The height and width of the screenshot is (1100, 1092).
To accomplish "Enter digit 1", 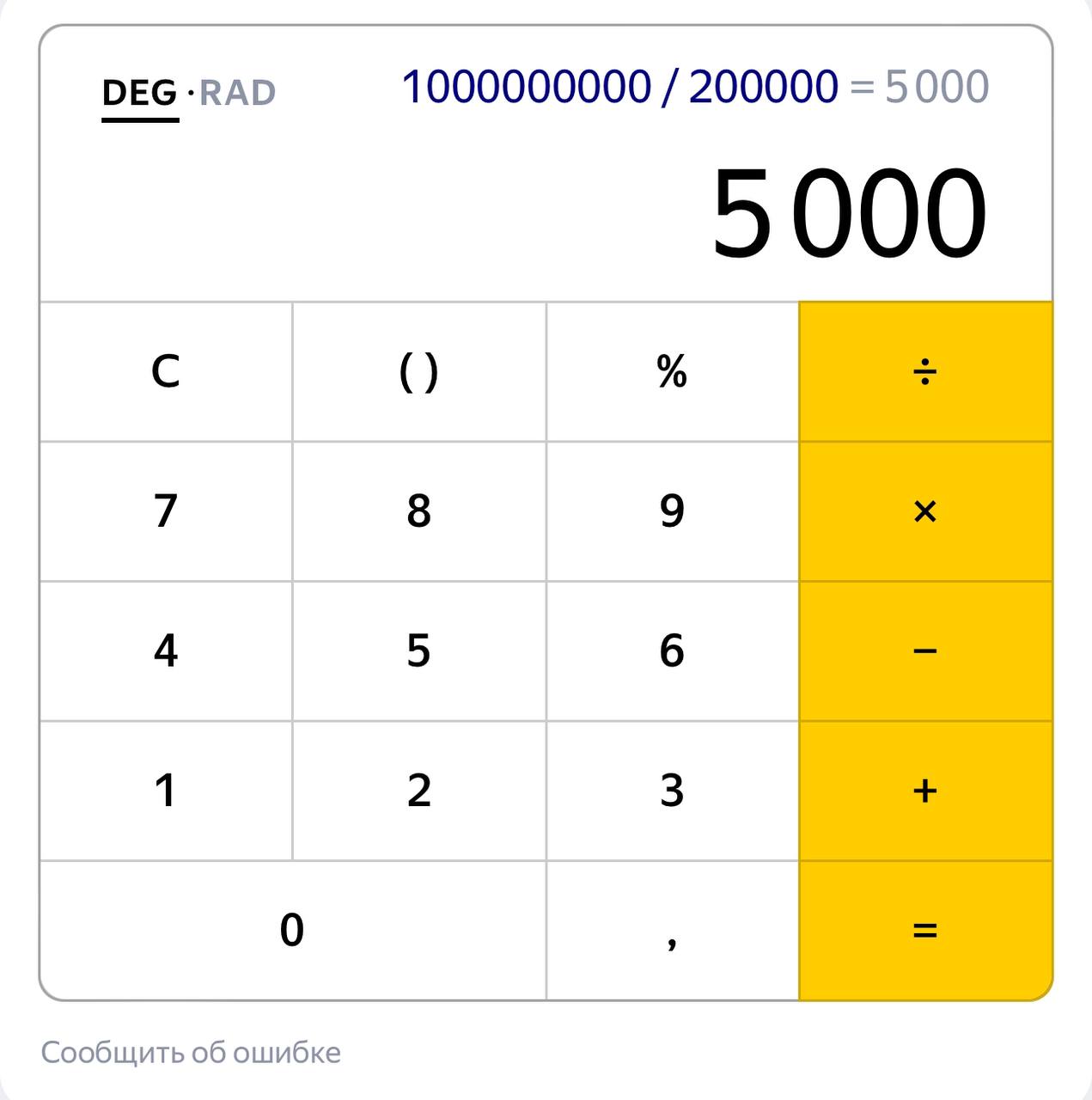I will point(166,791).
